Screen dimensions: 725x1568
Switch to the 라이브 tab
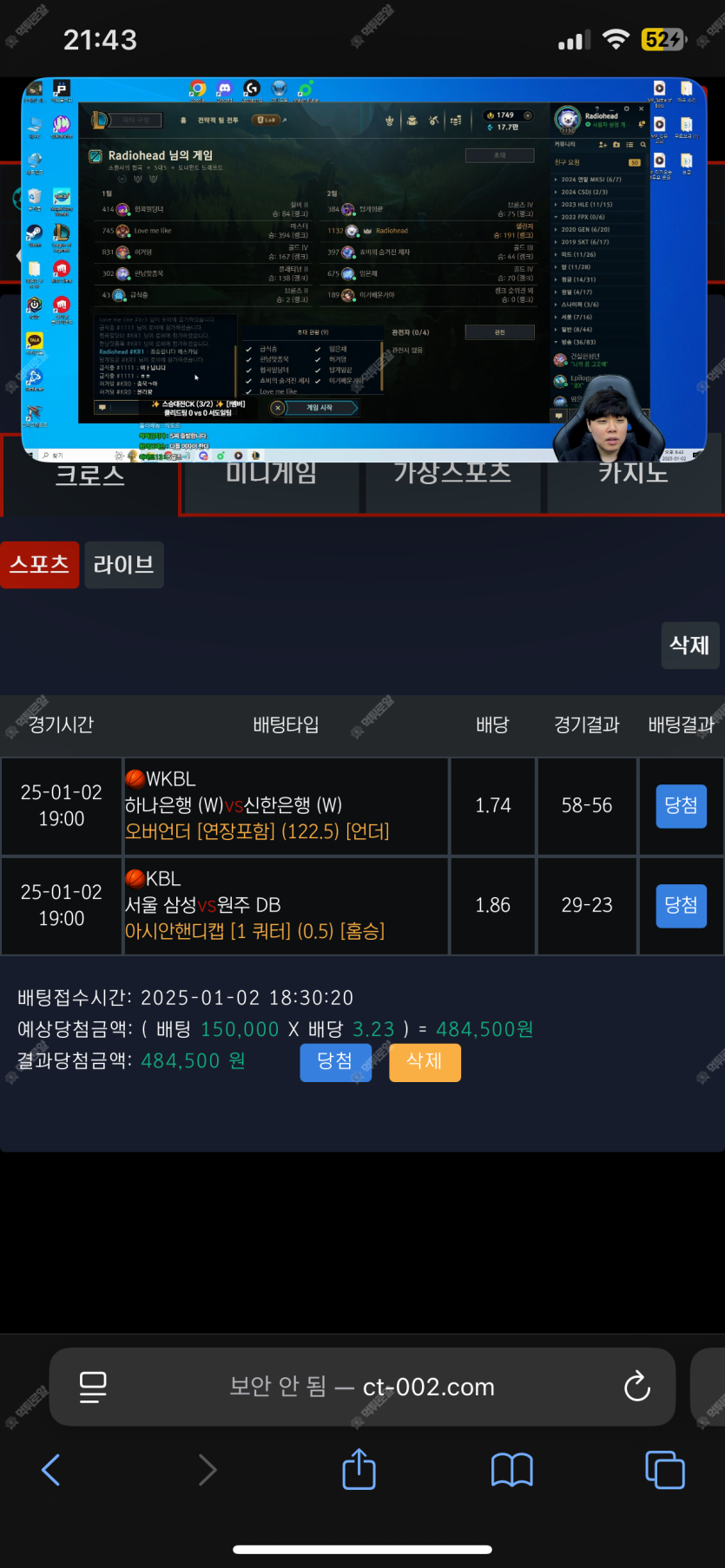(x=123, y=565)
